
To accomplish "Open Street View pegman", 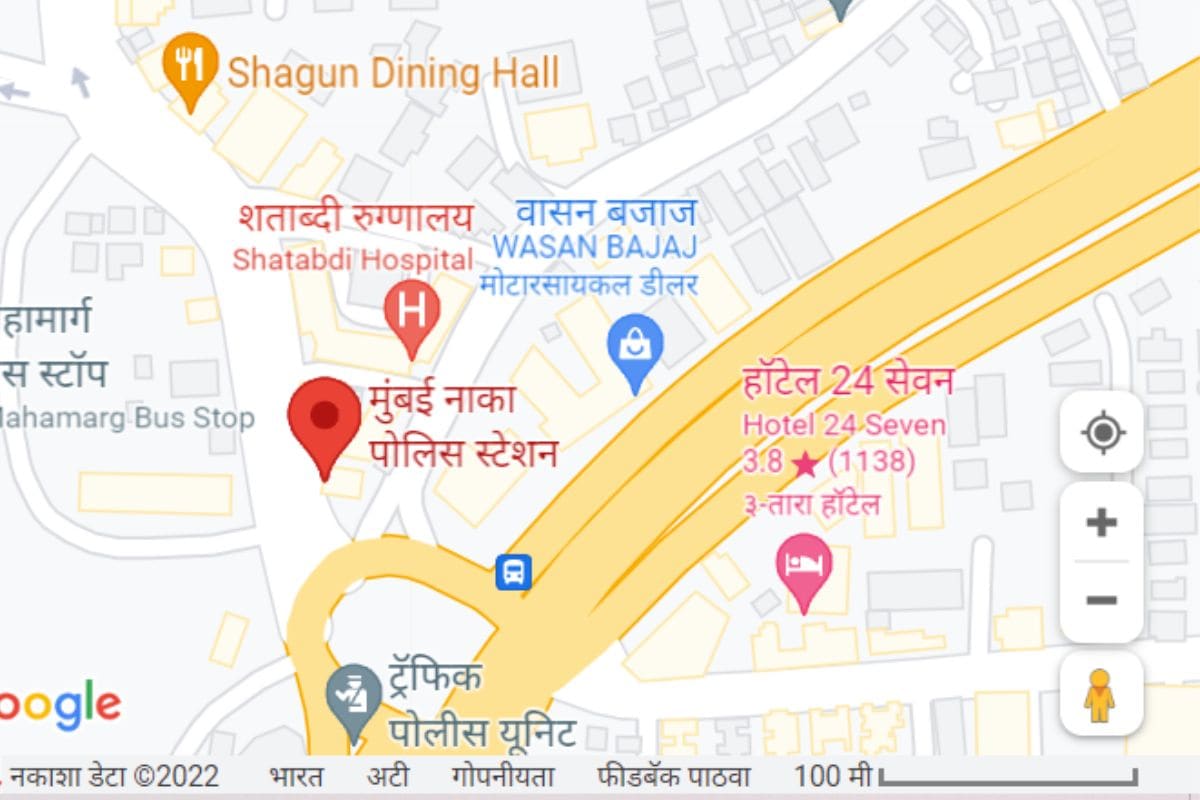I will coord(1100,695).
